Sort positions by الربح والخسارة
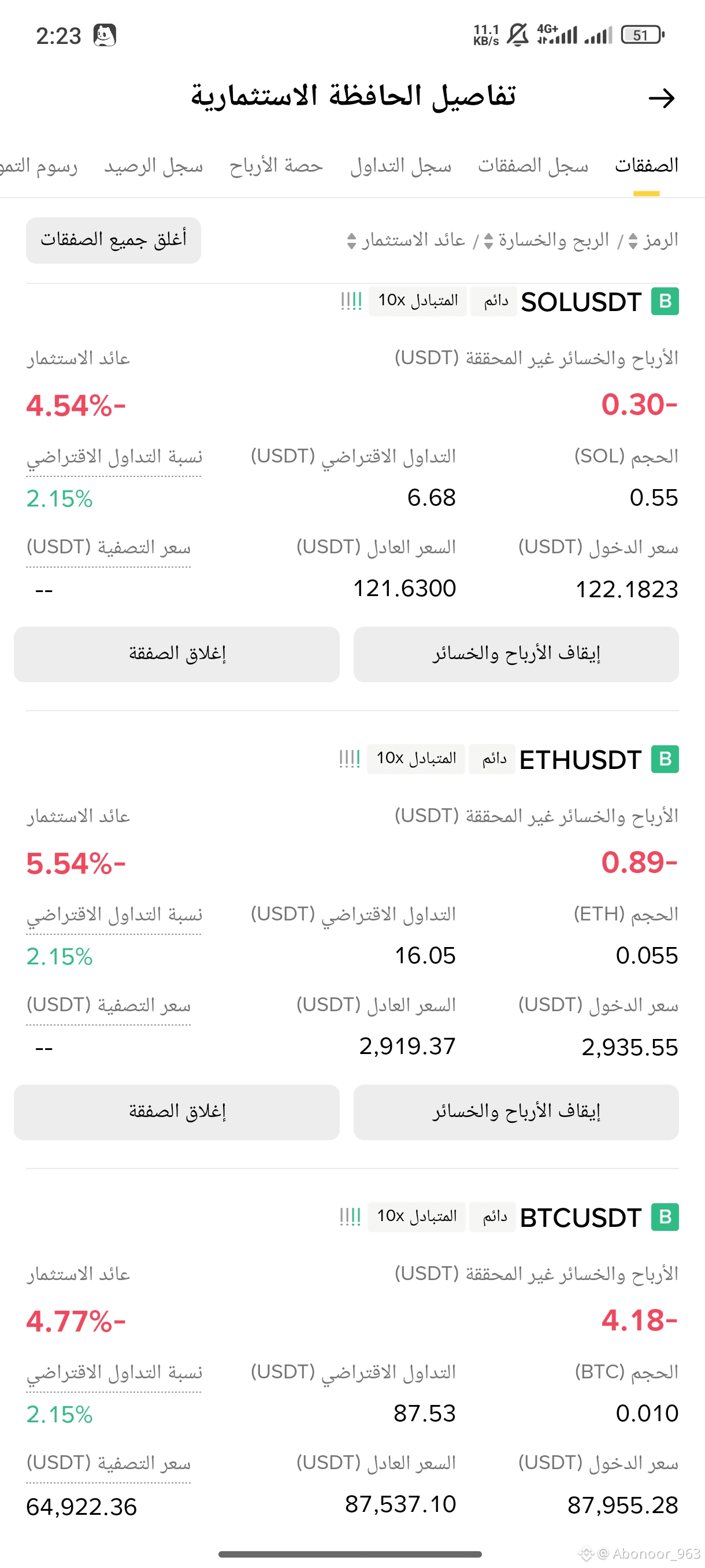Image resolution: width=705 pixels, height=1568 pixels. tap(551, 241)
